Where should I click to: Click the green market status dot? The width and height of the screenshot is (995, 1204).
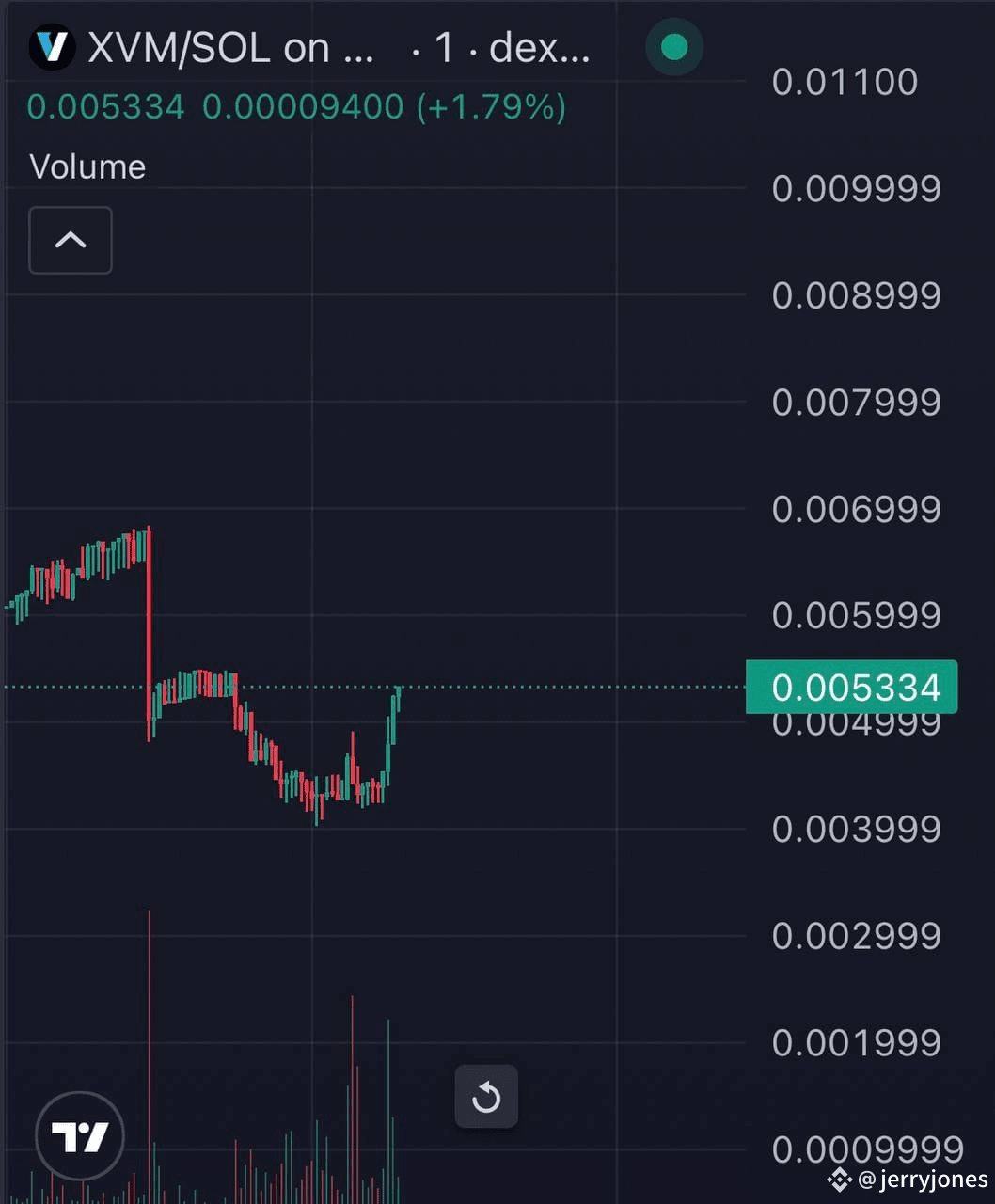click(x=673, y=47)
